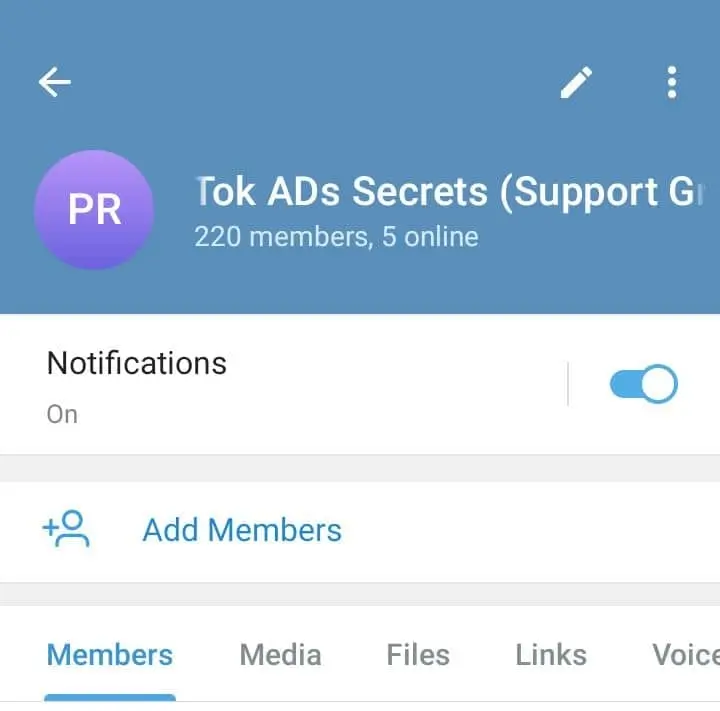The image size is (720, 711).
Task: Switch to the Voice tab
Action: 685,655
